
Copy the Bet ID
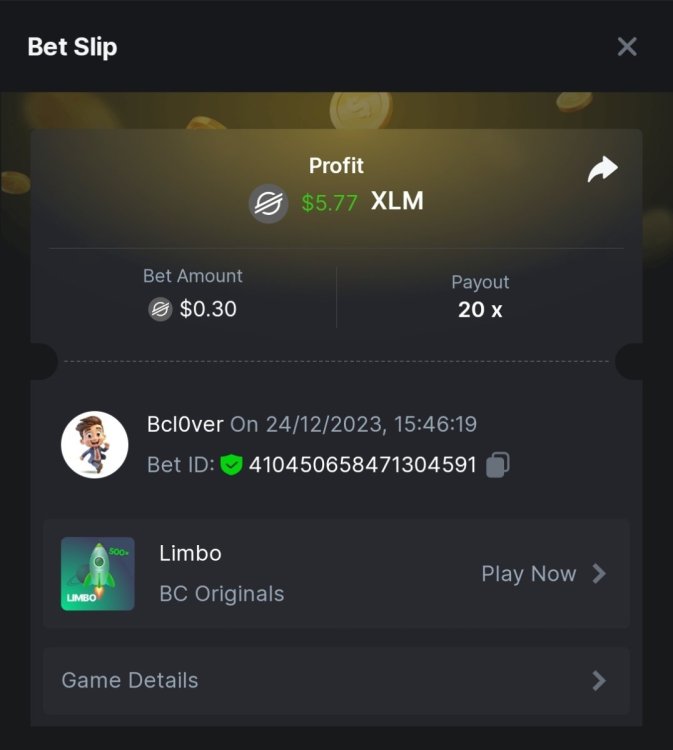pyautogui.click(x=497, y=464)
